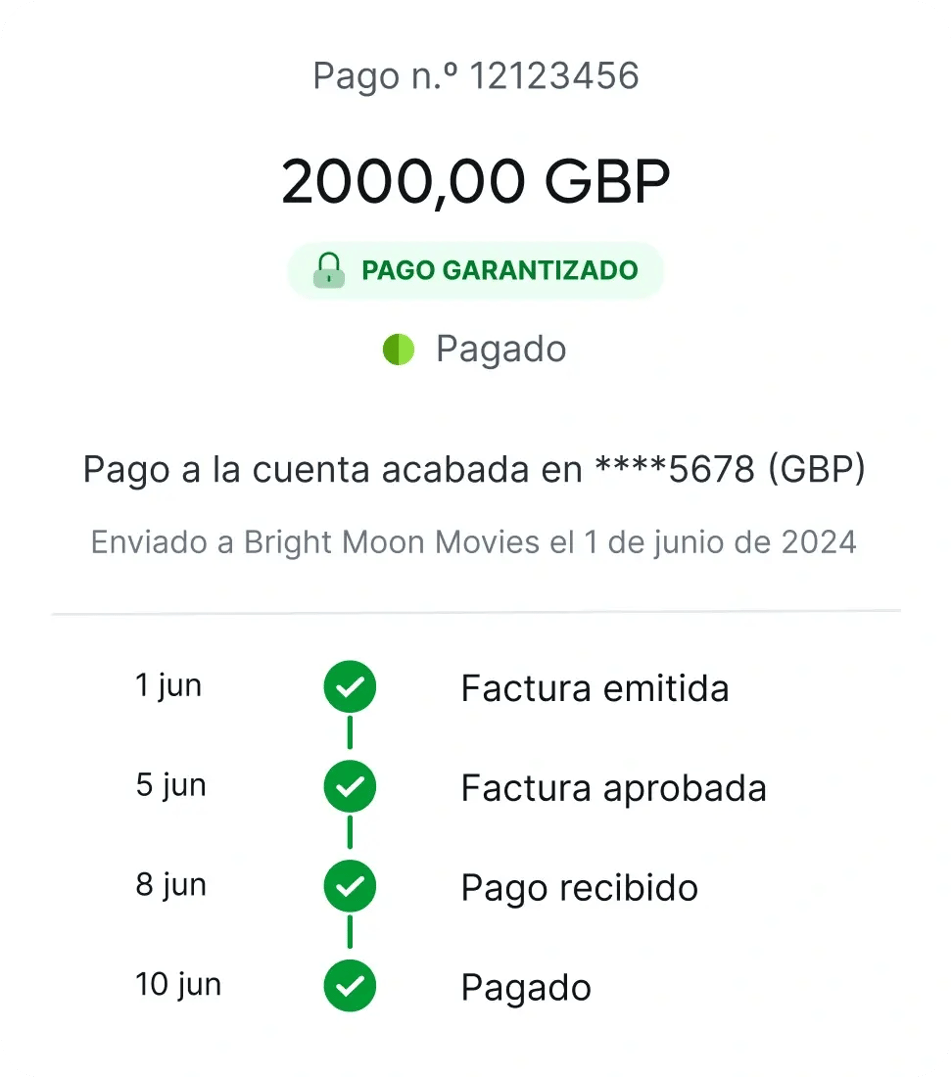Image resolution: width=952 pixels, height=1077 pixels.
Task: Click the green checkmark next to Factura aprobada
Action: (349, 786)
